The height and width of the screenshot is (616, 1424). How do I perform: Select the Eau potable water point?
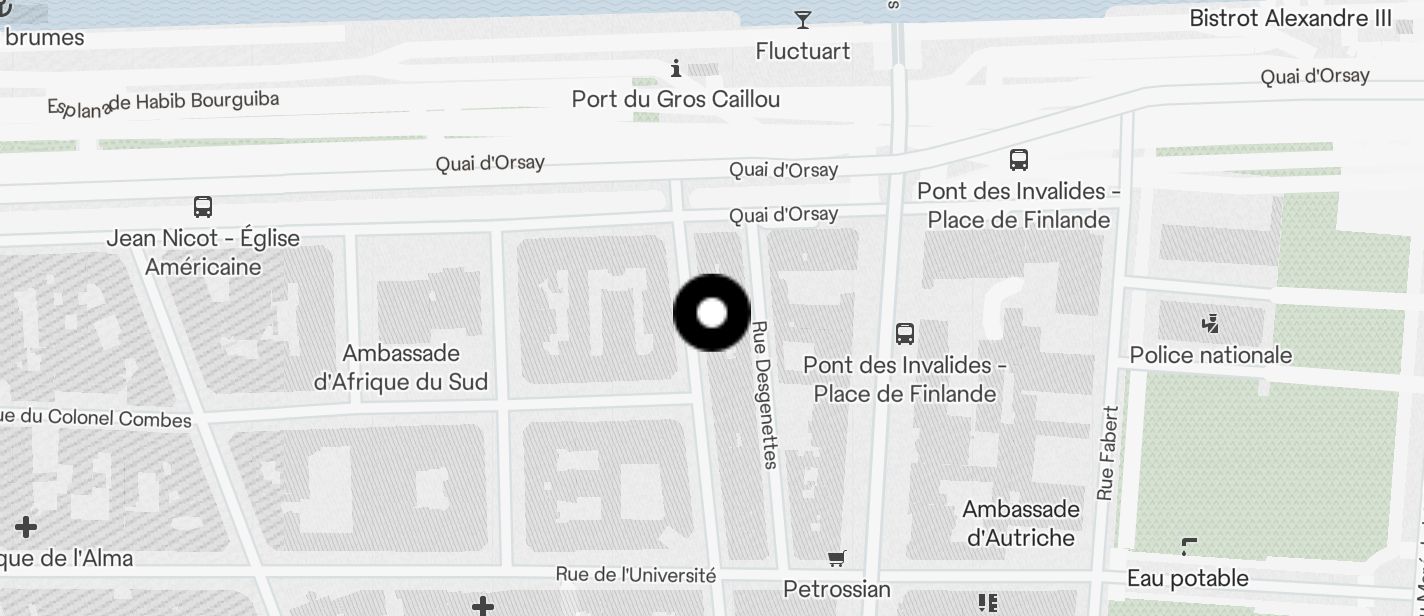(1188, 547)
